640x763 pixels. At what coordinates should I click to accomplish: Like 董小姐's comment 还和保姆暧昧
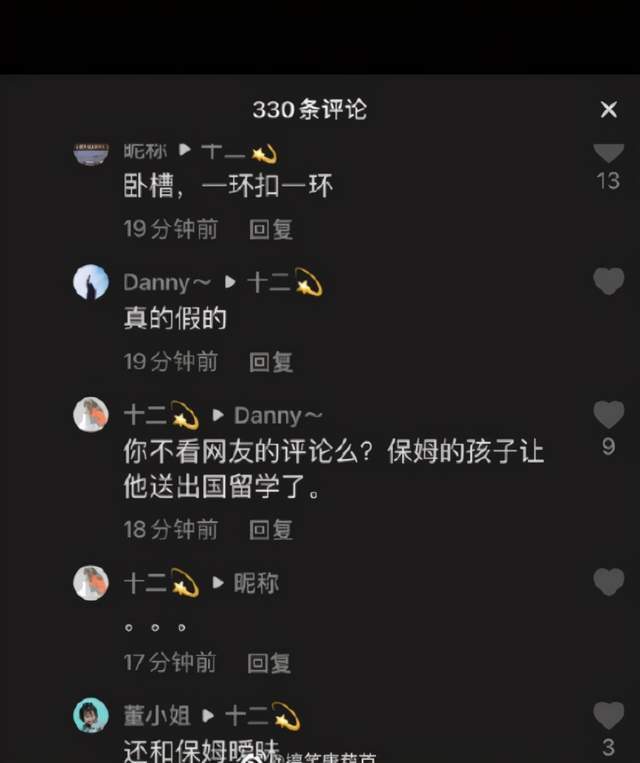[x=608, y=715]
